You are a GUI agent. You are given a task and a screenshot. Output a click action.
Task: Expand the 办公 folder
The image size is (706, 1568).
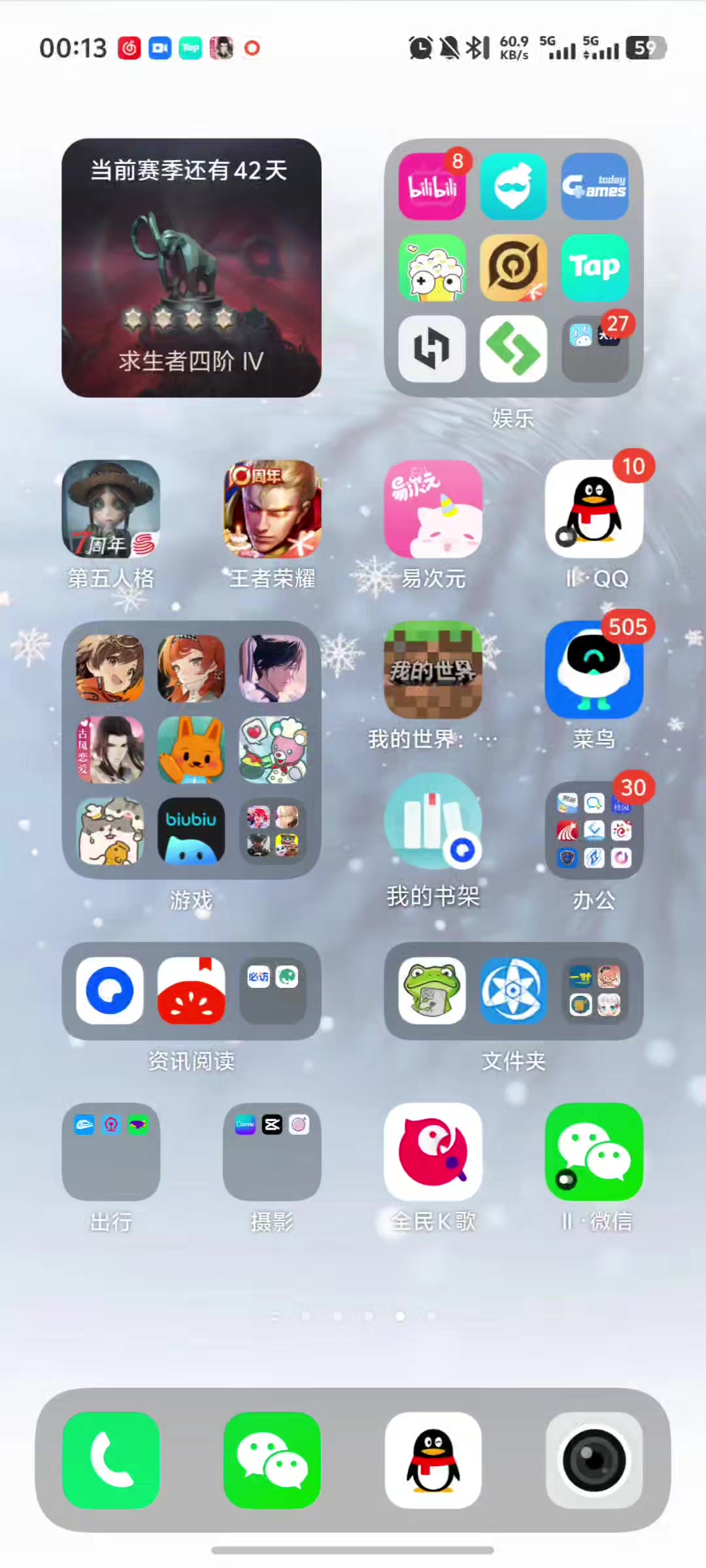[594, 830]
